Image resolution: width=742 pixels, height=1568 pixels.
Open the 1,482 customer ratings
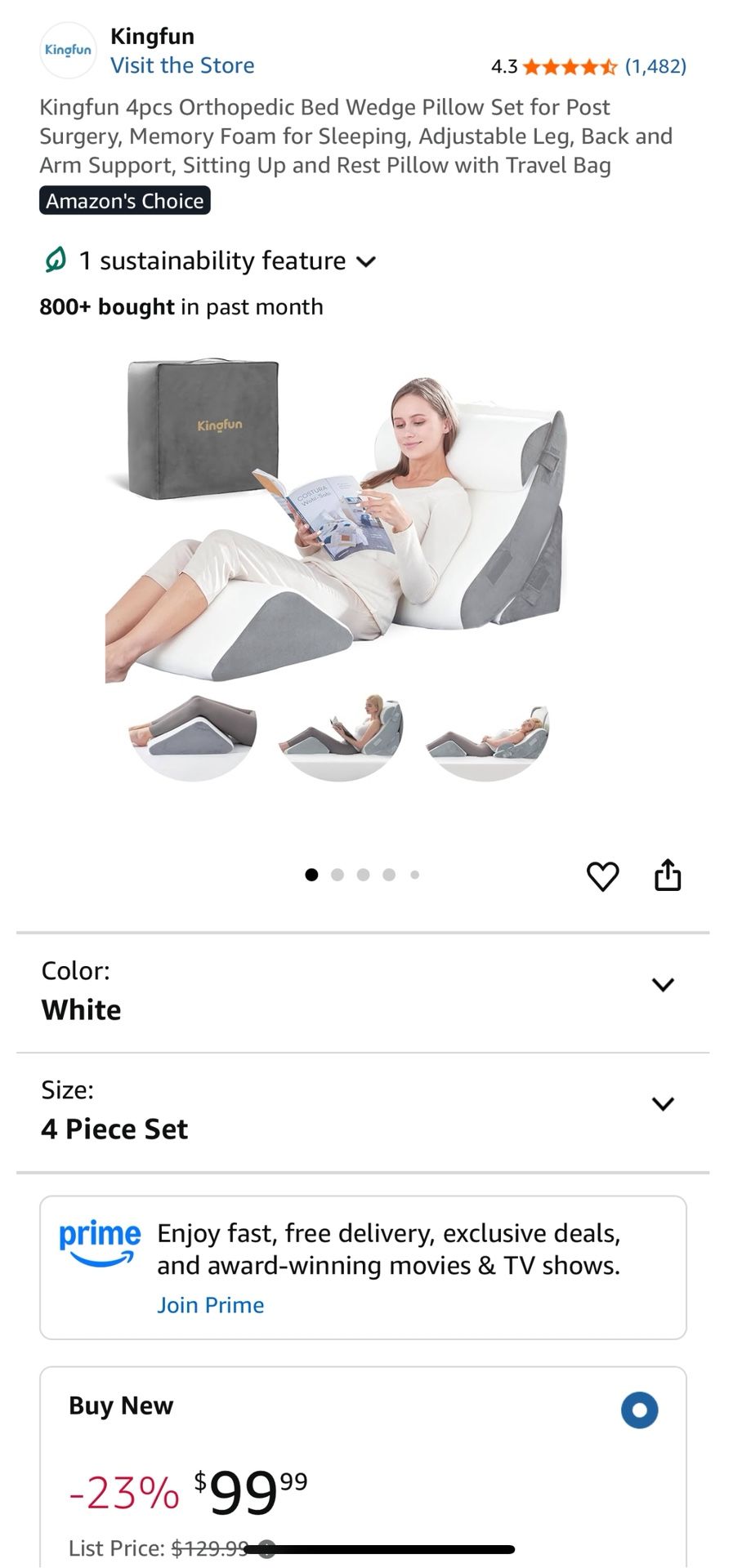655,66
